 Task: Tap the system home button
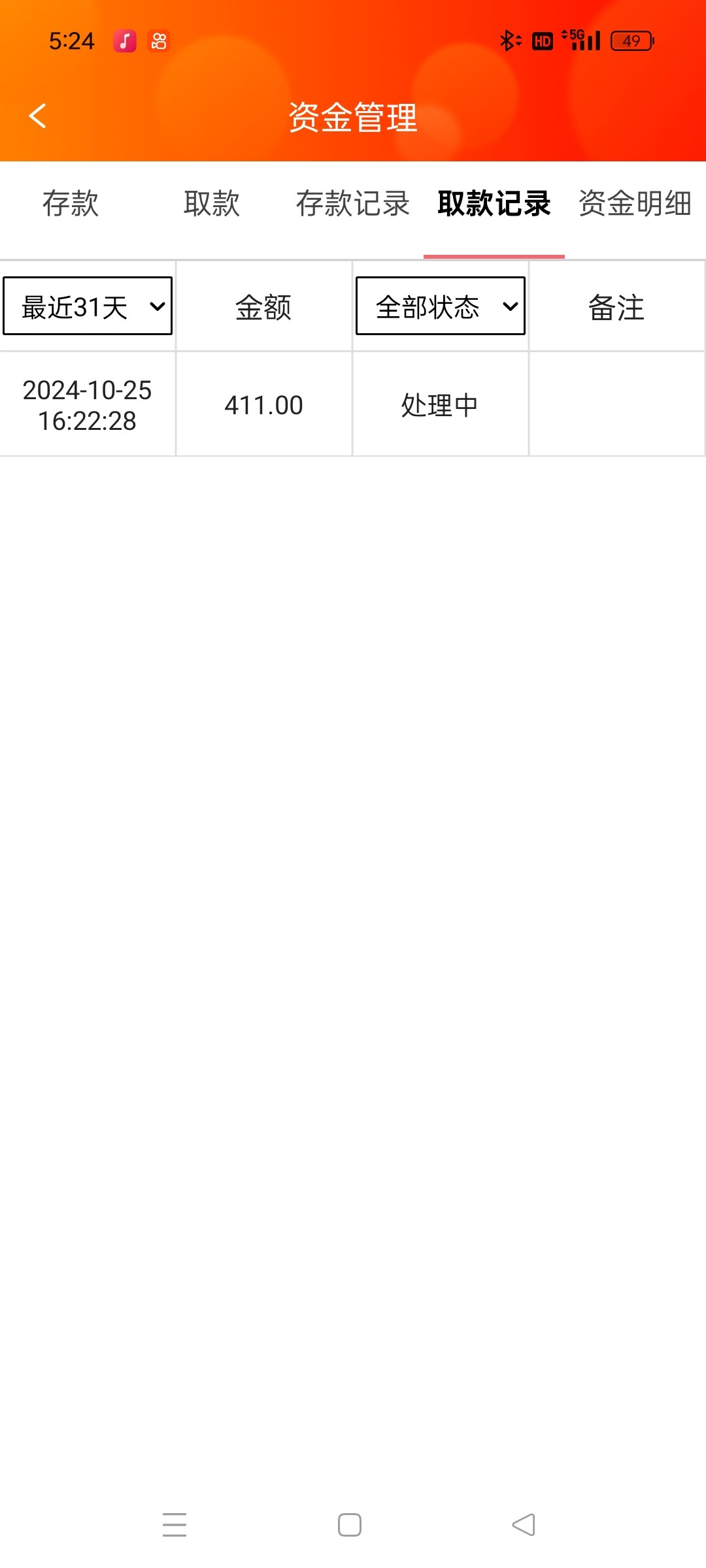click(x=350, y=1525)
